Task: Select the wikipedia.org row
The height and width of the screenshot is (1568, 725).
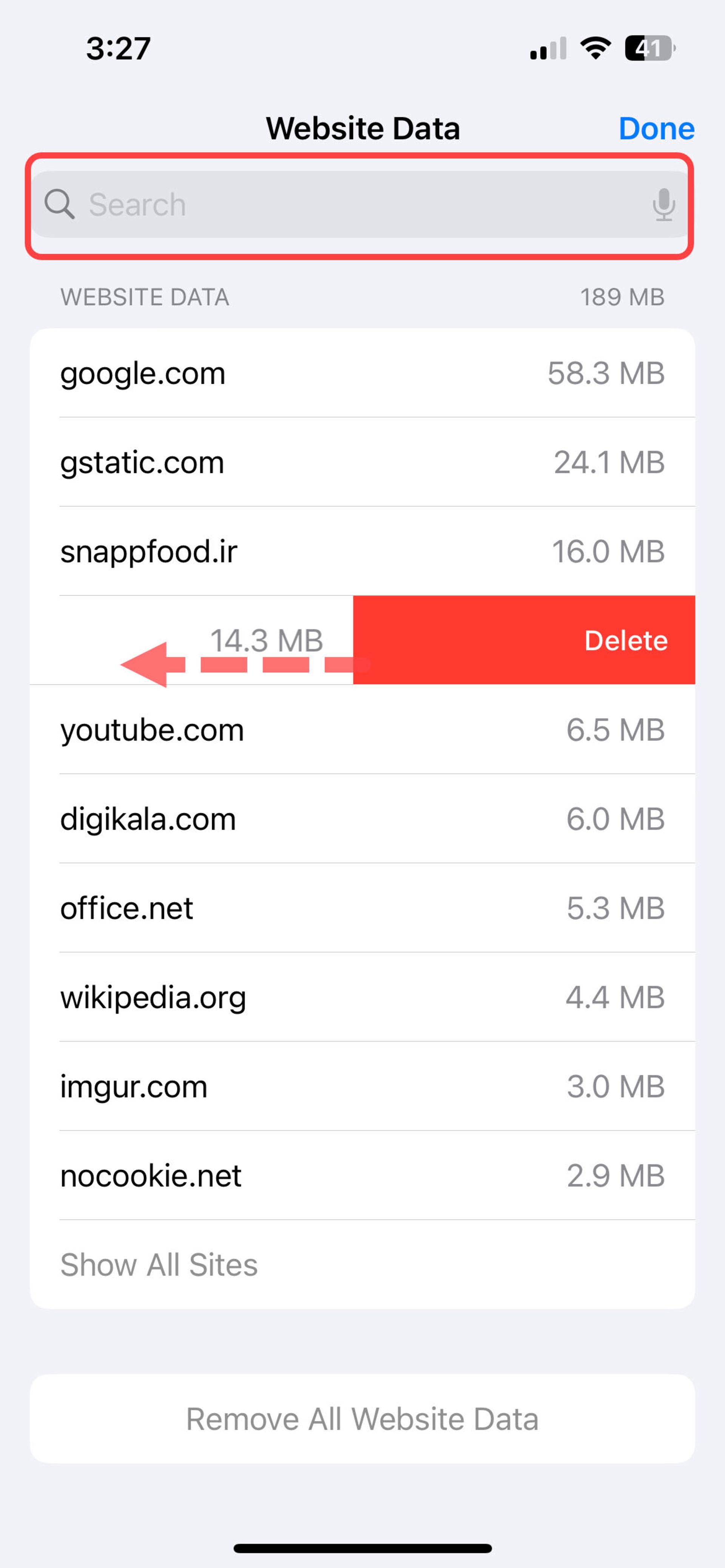Action: coord(362,997)
